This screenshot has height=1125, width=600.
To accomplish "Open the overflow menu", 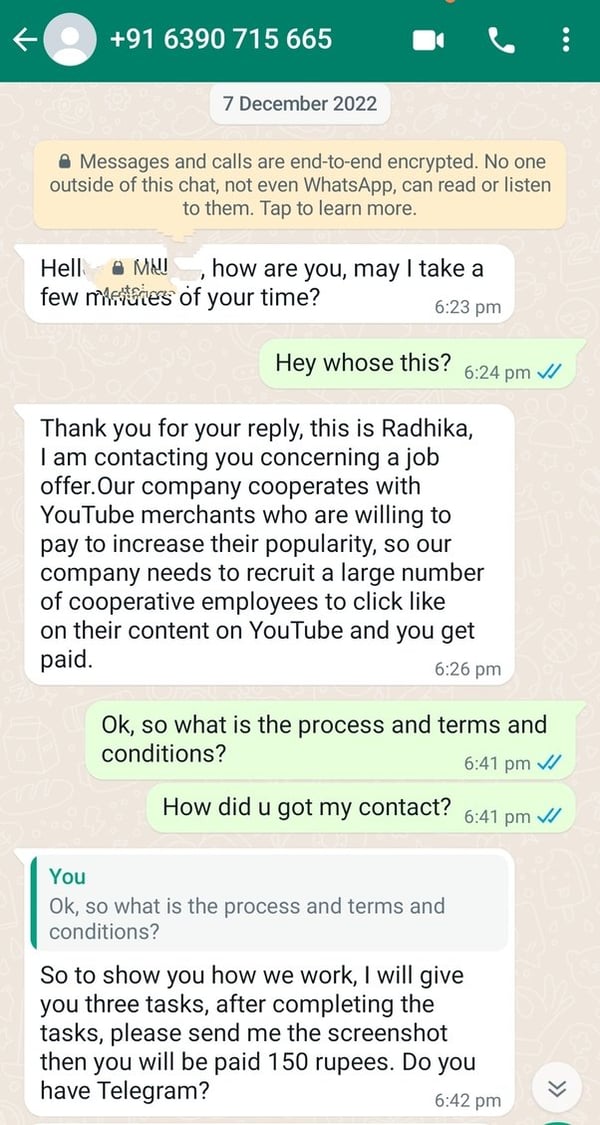I will click(x=566, y=40).
